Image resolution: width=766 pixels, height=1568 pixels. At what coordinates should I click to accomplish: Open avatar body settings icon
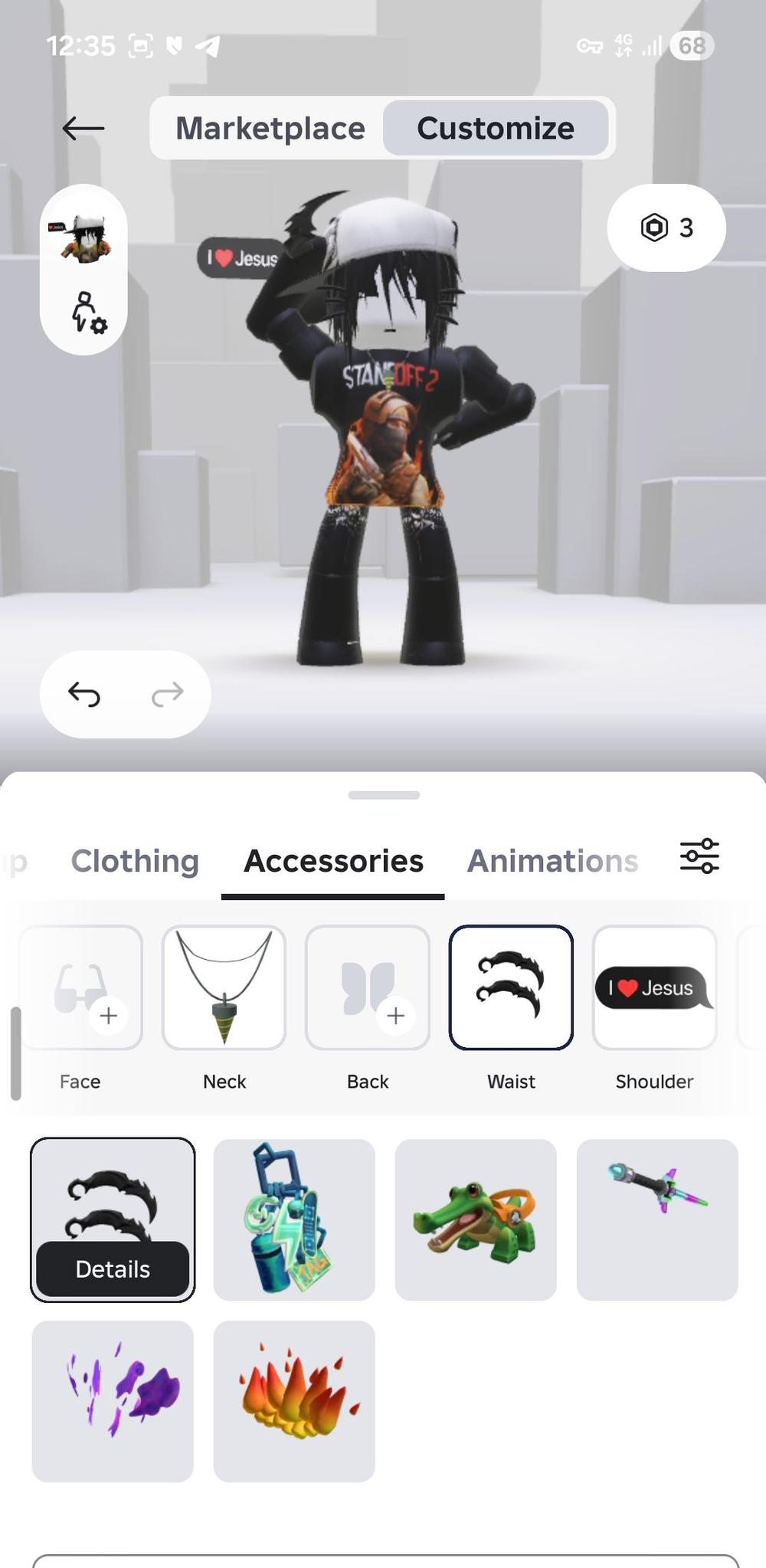(86, 313)
